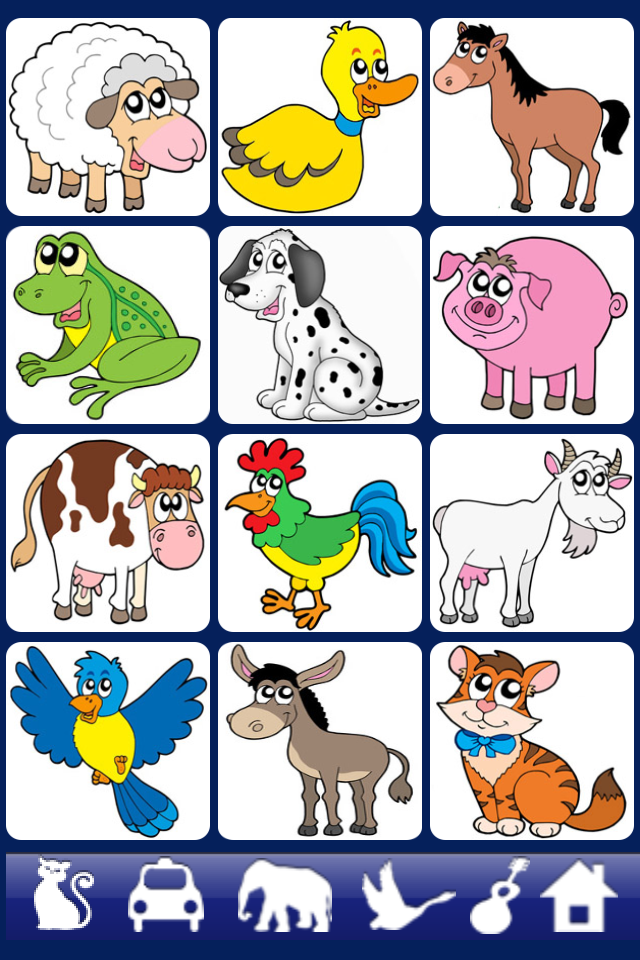
Task: Open the elephant wild animals tab
Action: pos(285,893)
